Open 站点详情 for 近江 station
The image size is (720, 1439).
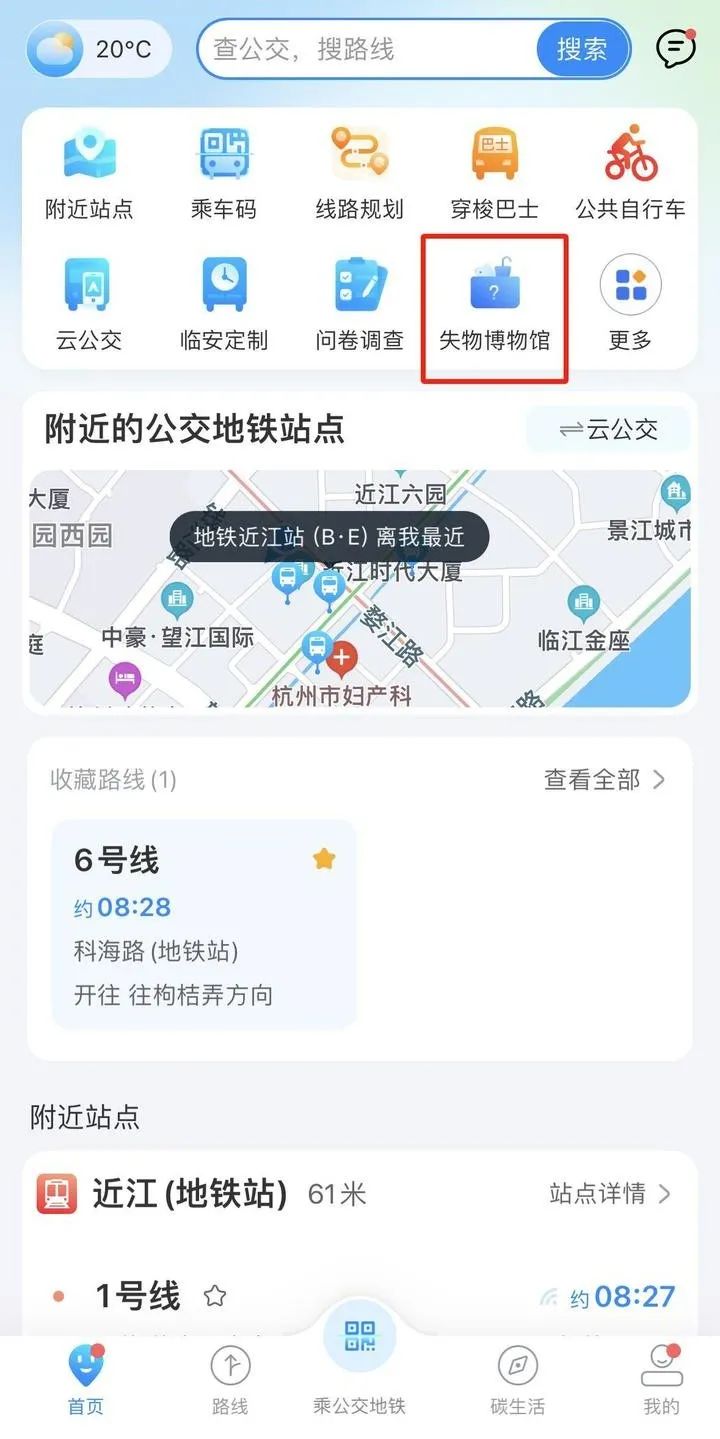pos(610,1193)
